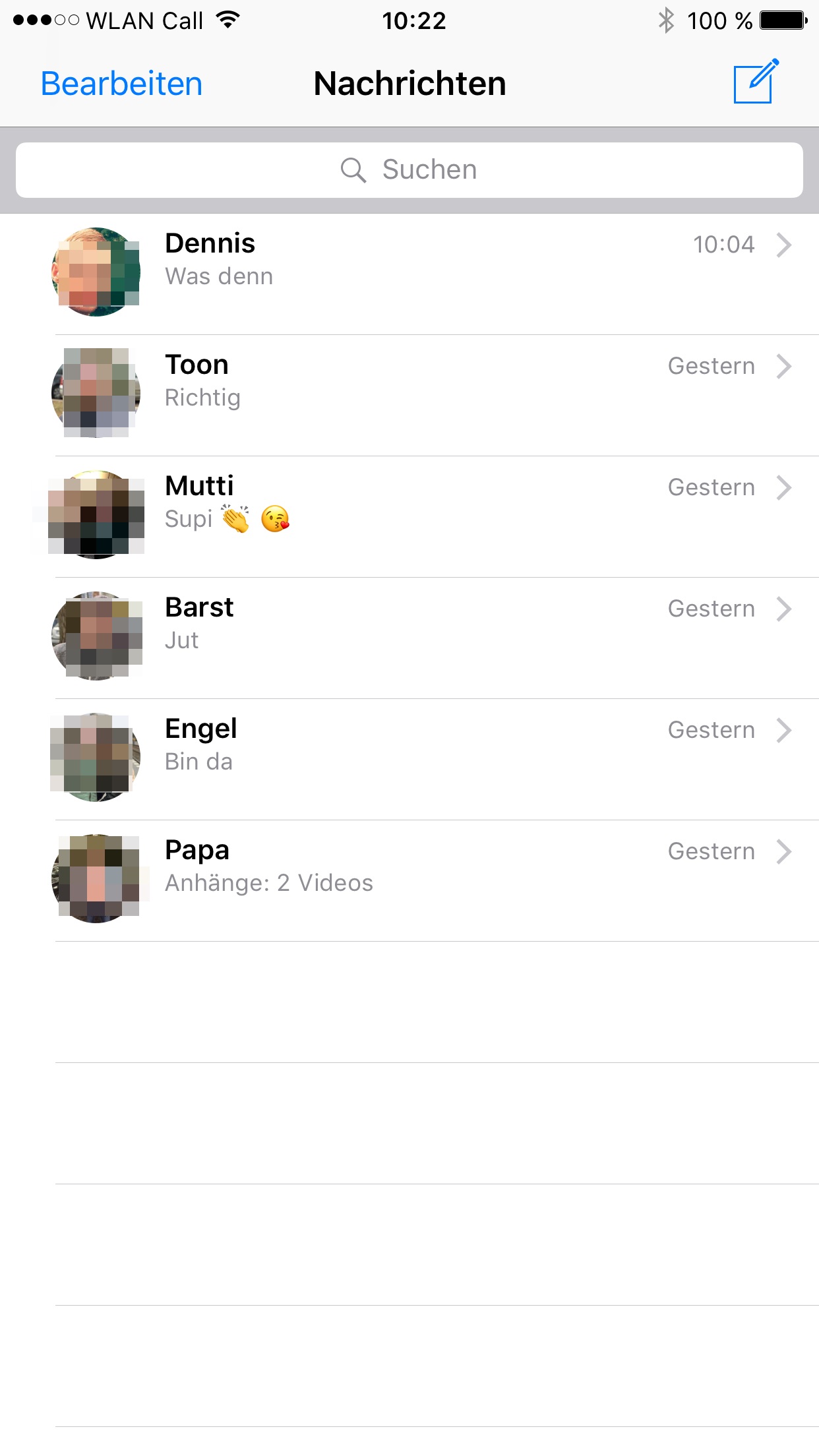
Task: Open the chat with Engel
Action: point(409,760)
